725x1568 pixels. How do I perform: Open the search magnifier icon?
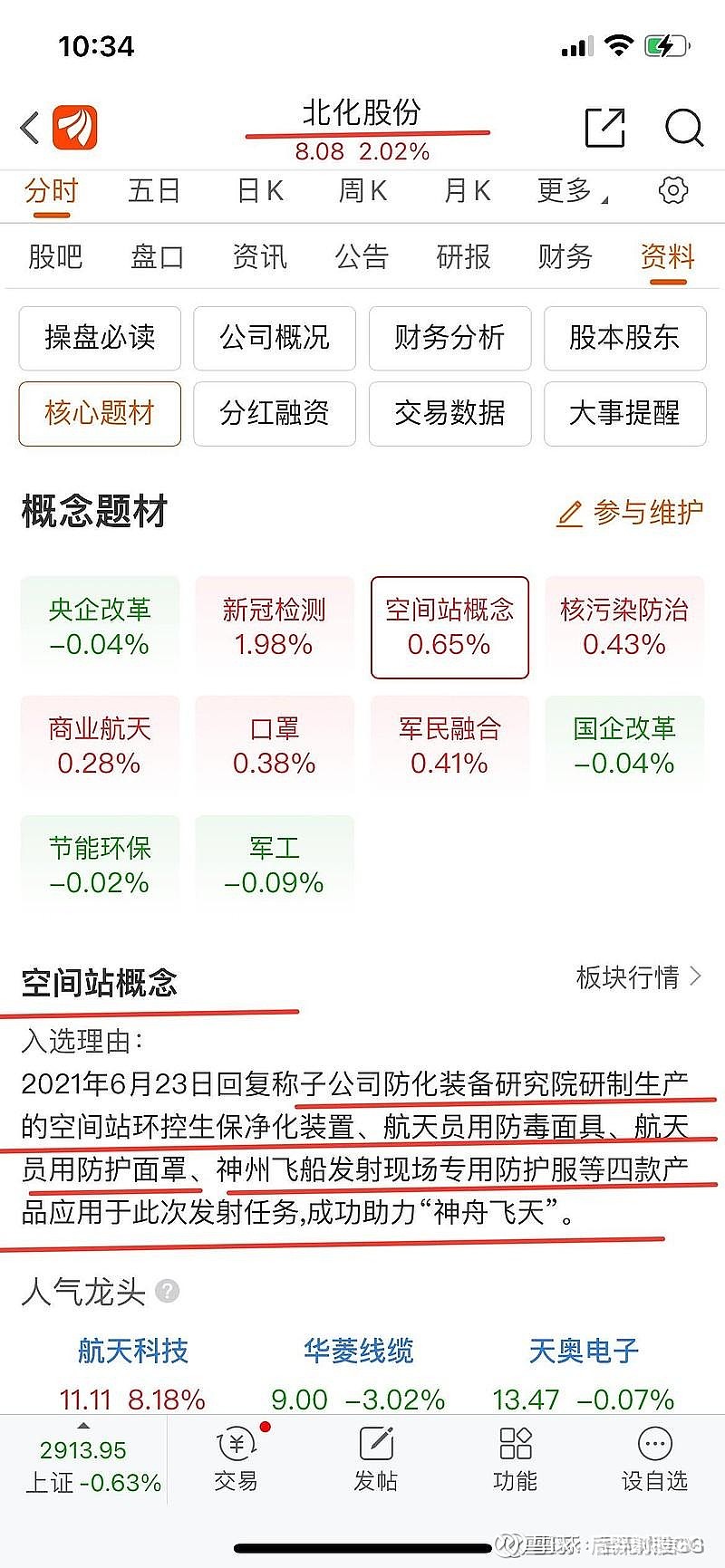(684, 128)
